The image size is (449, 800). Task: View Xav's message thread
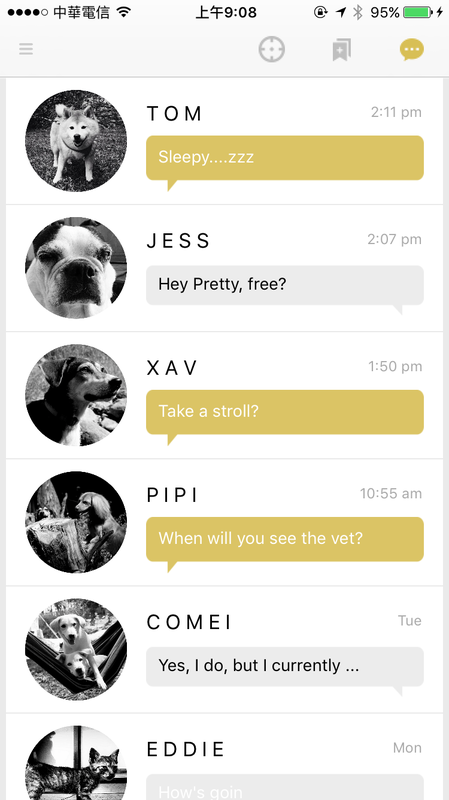[x=224, y=395]
